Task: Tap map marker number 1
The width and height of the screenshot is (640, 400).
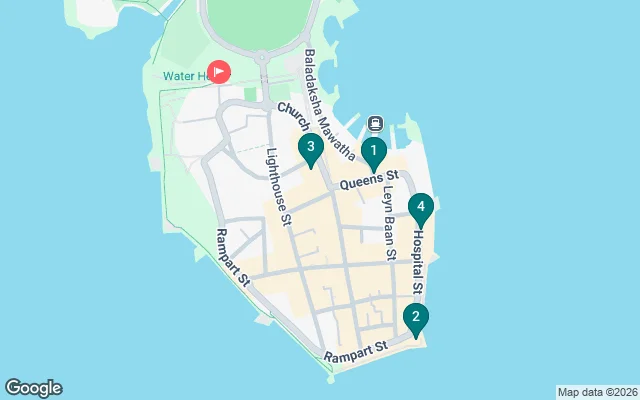Action: coord(373,153)
